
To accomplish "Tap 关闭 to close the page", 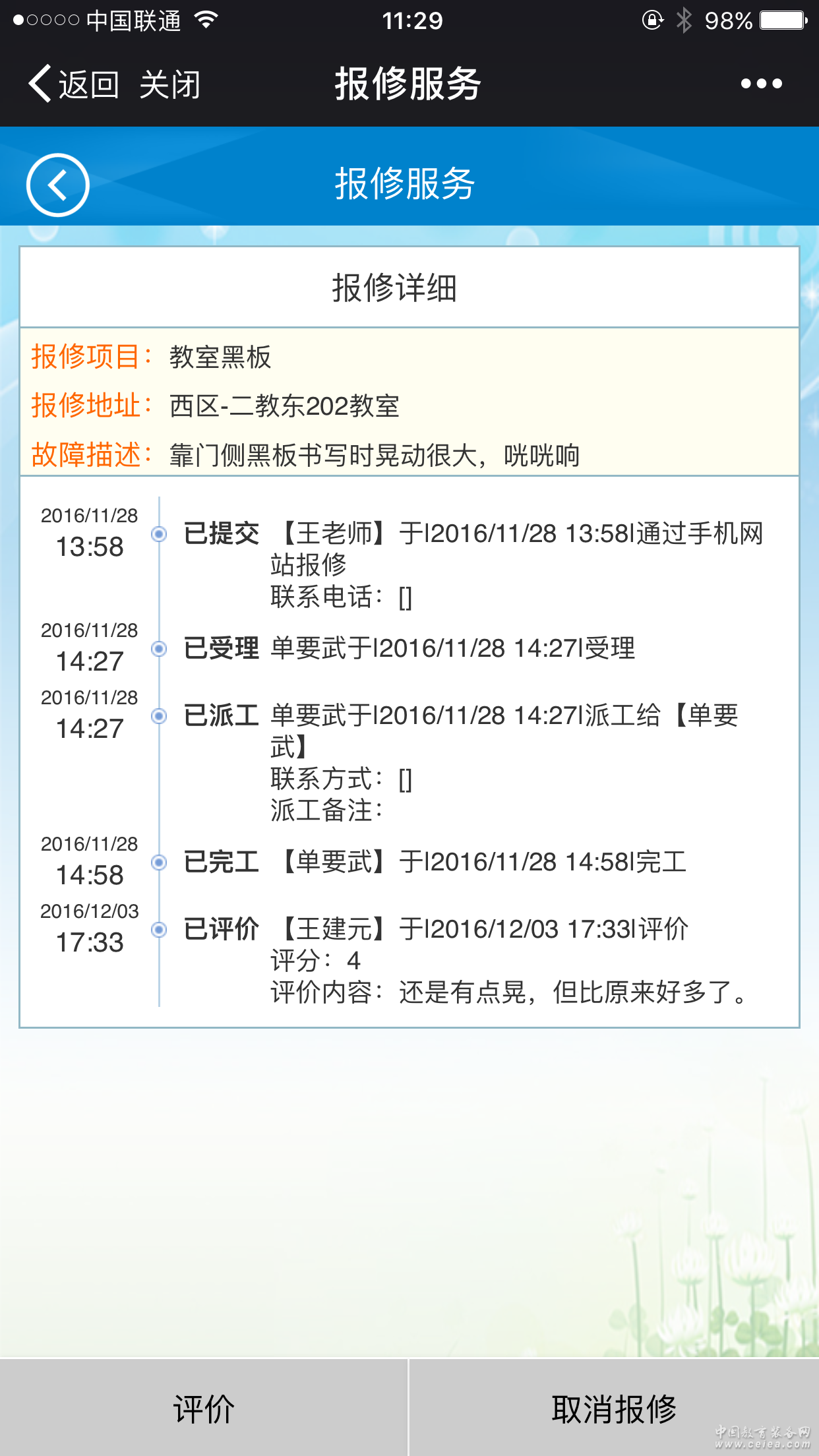I will 169,84.
